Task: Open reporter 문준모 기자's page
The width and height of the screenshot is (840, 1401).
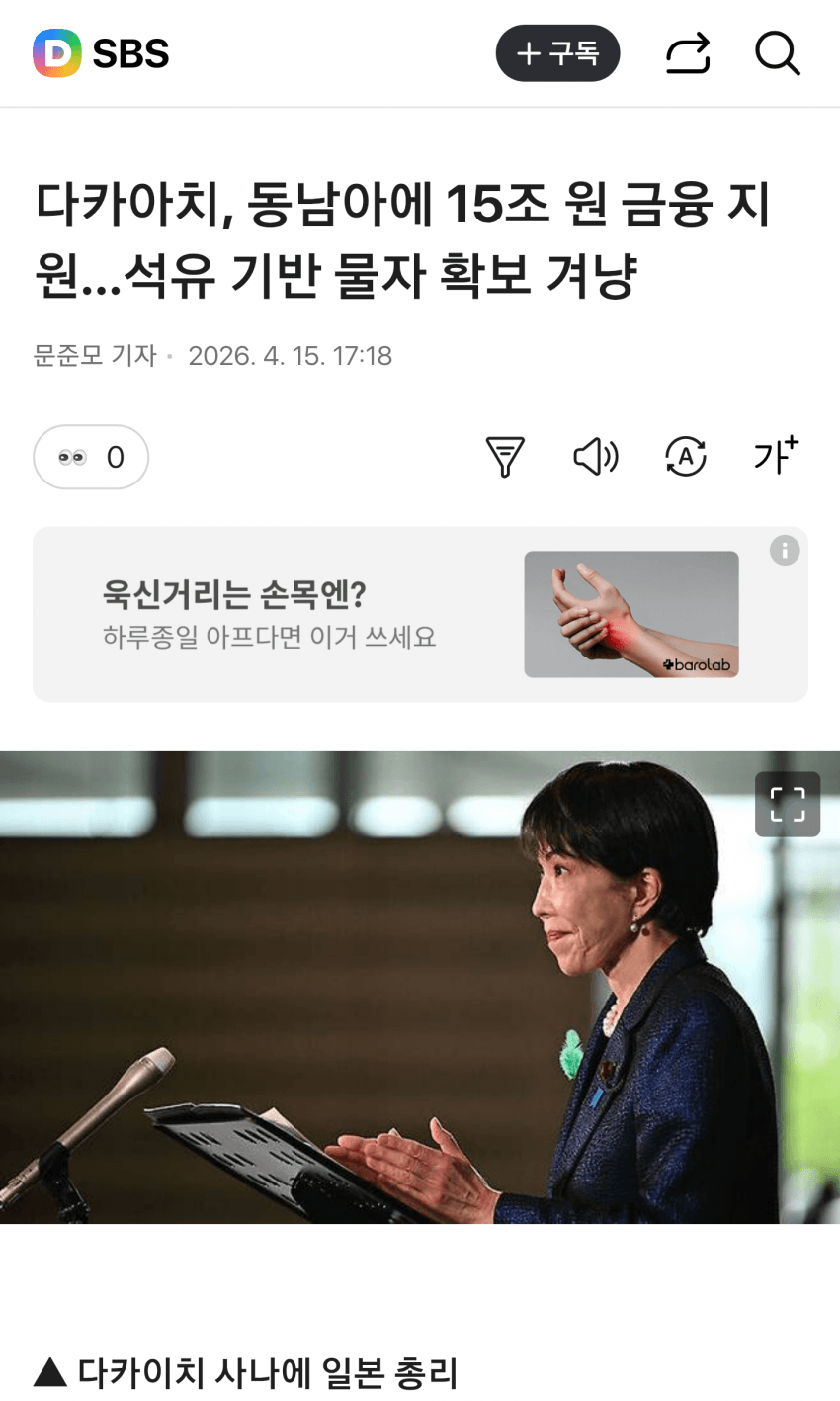Action: pos(95,356)
